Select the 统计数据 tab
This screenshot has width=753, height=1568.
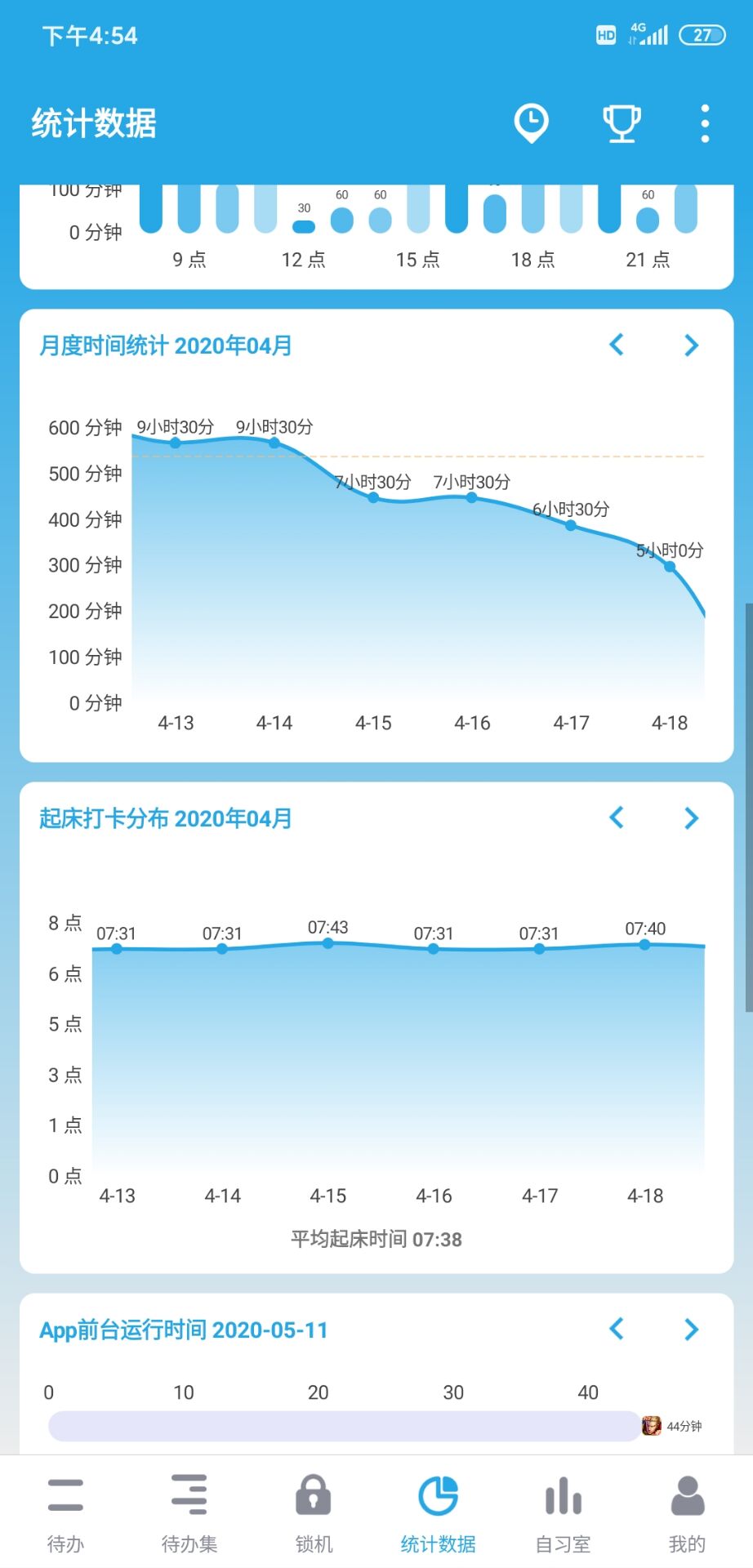(x=438, y=1512)
